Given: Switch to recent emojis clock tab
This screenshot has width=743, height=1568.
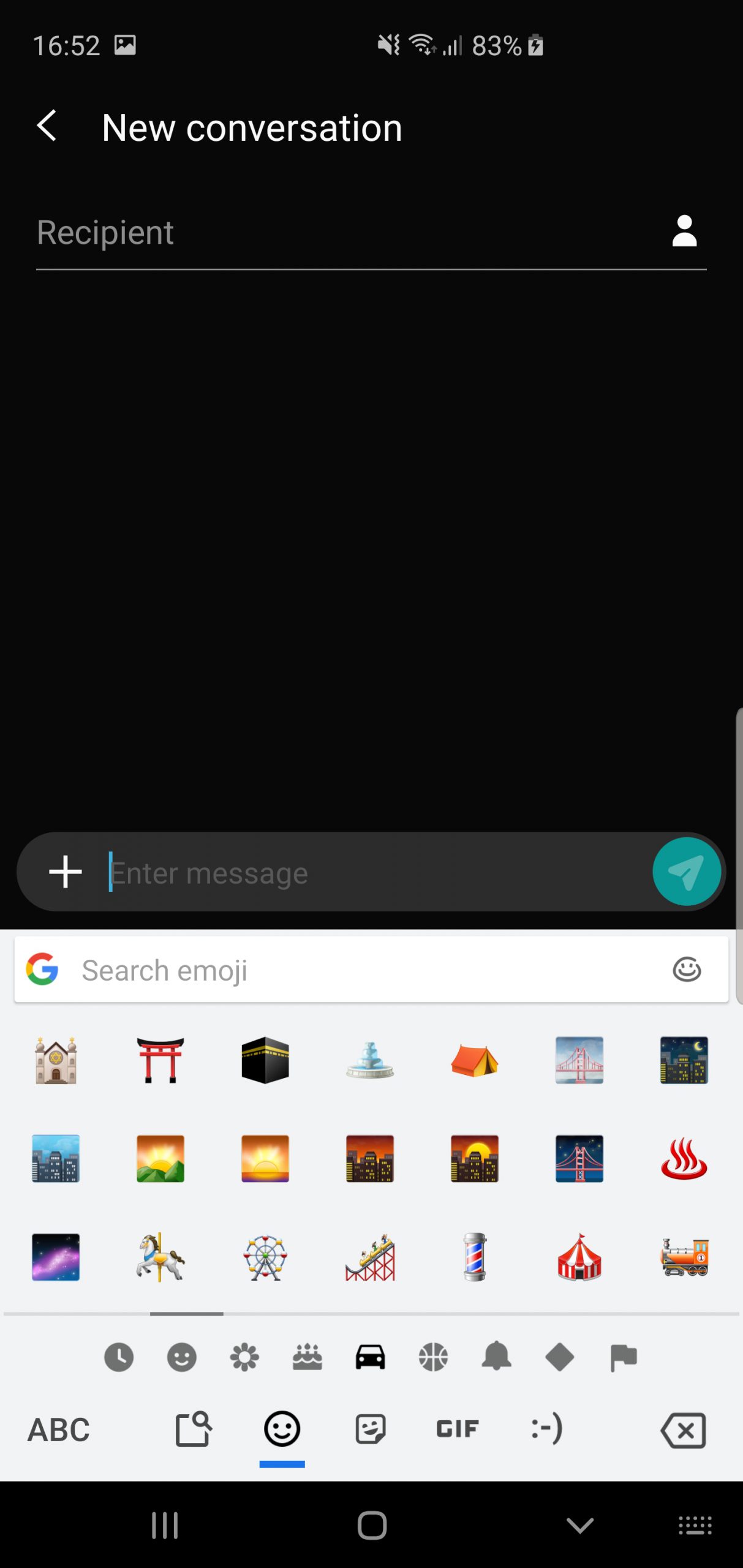Looking at the screenshot, I should (119, 1358).
